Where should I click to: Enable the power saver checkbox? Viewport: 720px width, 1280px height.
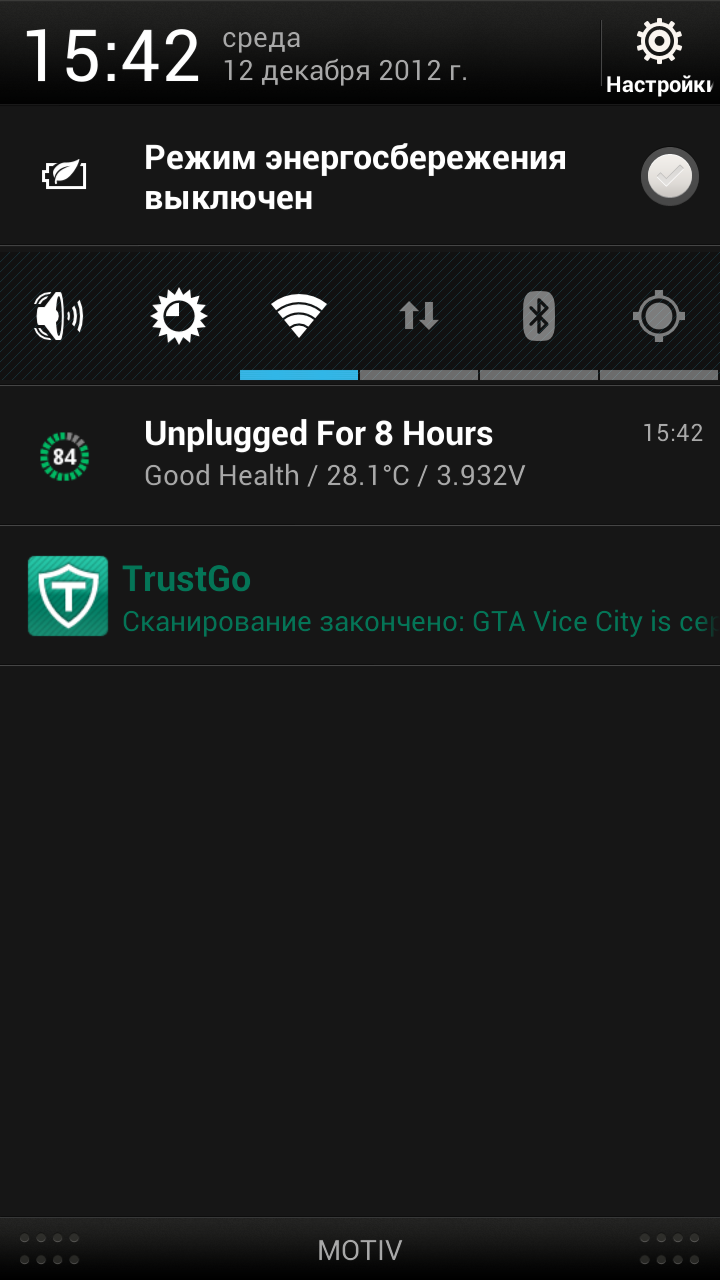[x=669, y=178]
